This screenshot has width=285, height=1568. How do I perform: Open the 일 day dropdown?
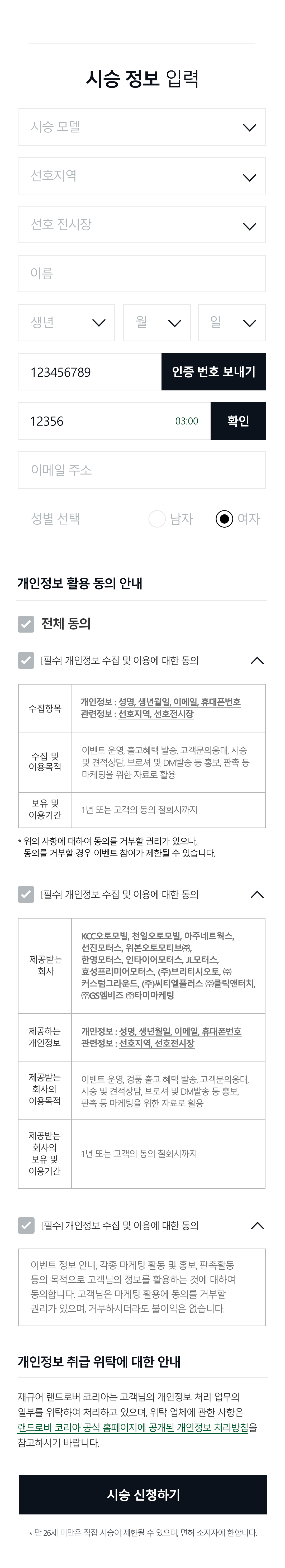(x=231, y=323)
